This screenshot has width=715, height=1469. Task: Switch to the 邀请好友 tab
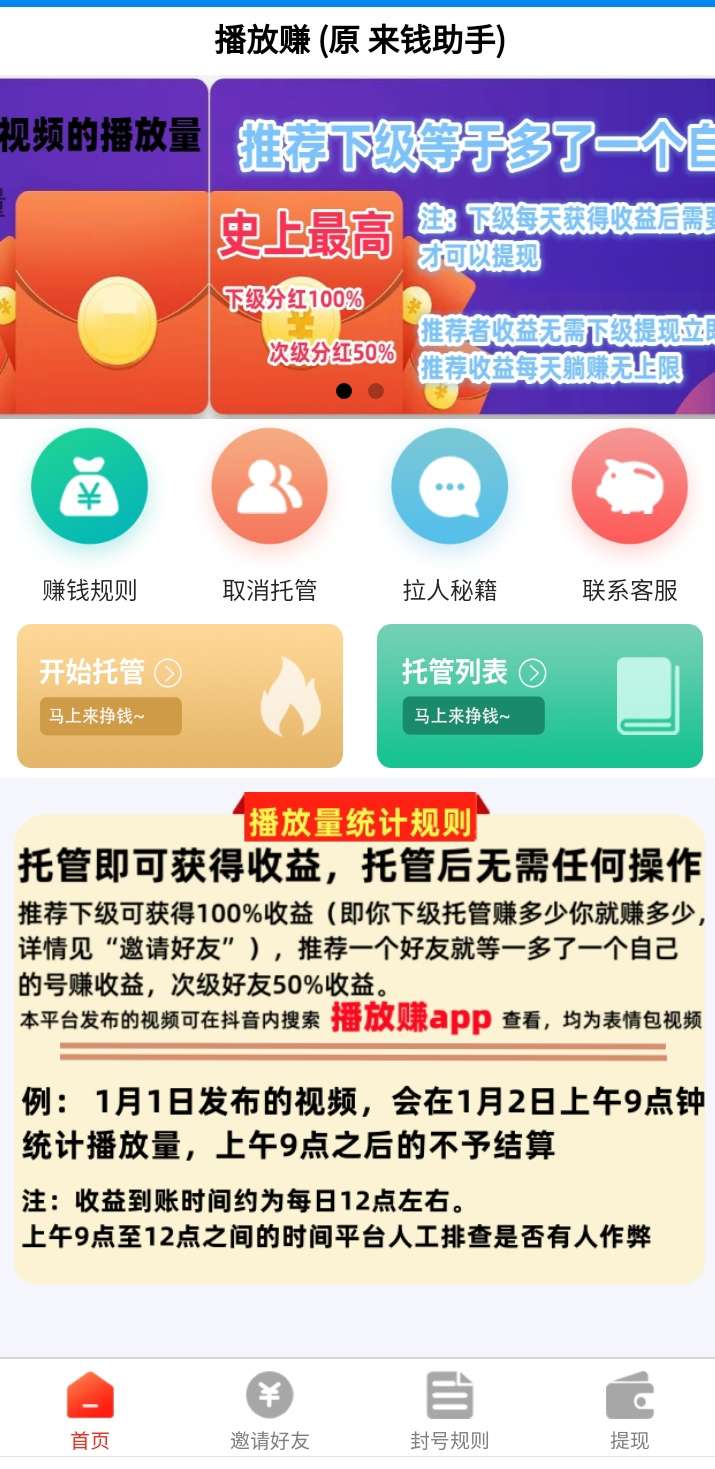pyautogui.click(x=269, y=1411)
